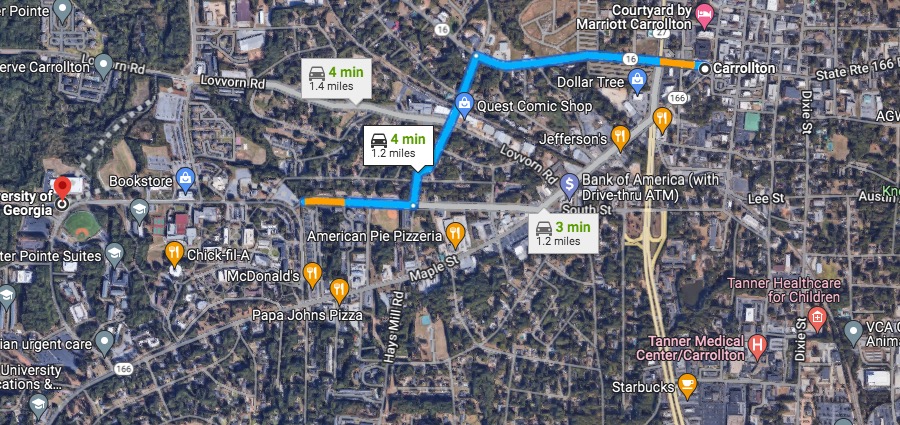Tap the Carrollton starting point marker
900x425 pixels.
[704, 68]
